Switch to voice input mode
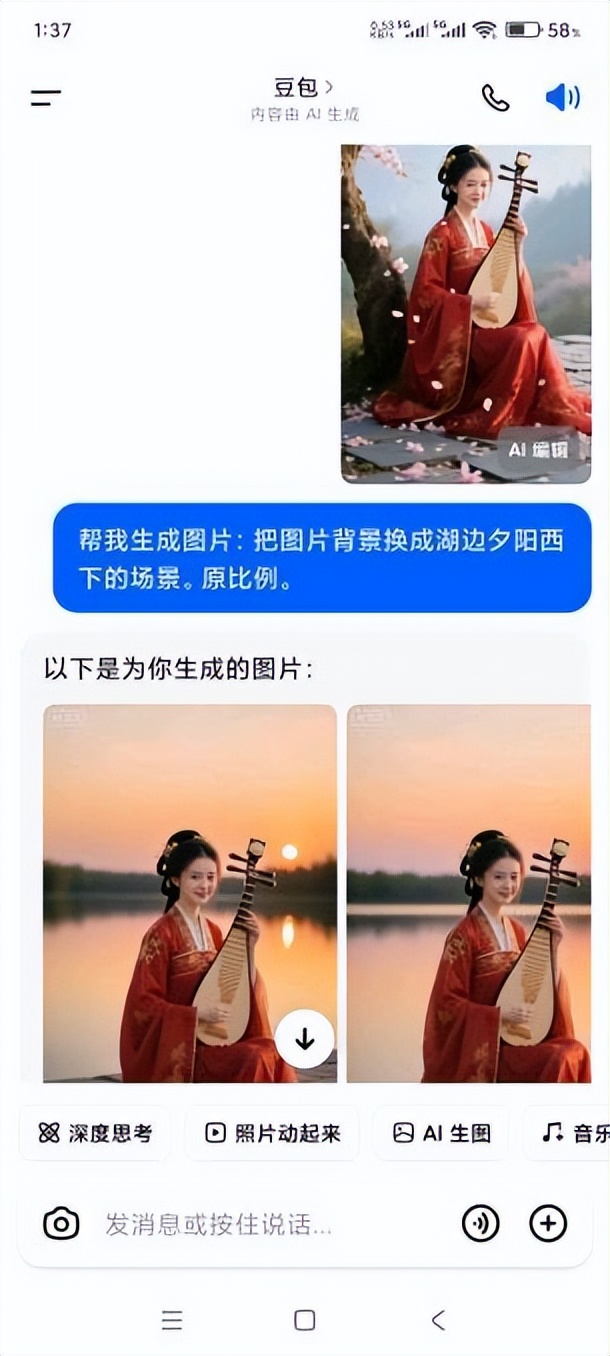 480,1223
